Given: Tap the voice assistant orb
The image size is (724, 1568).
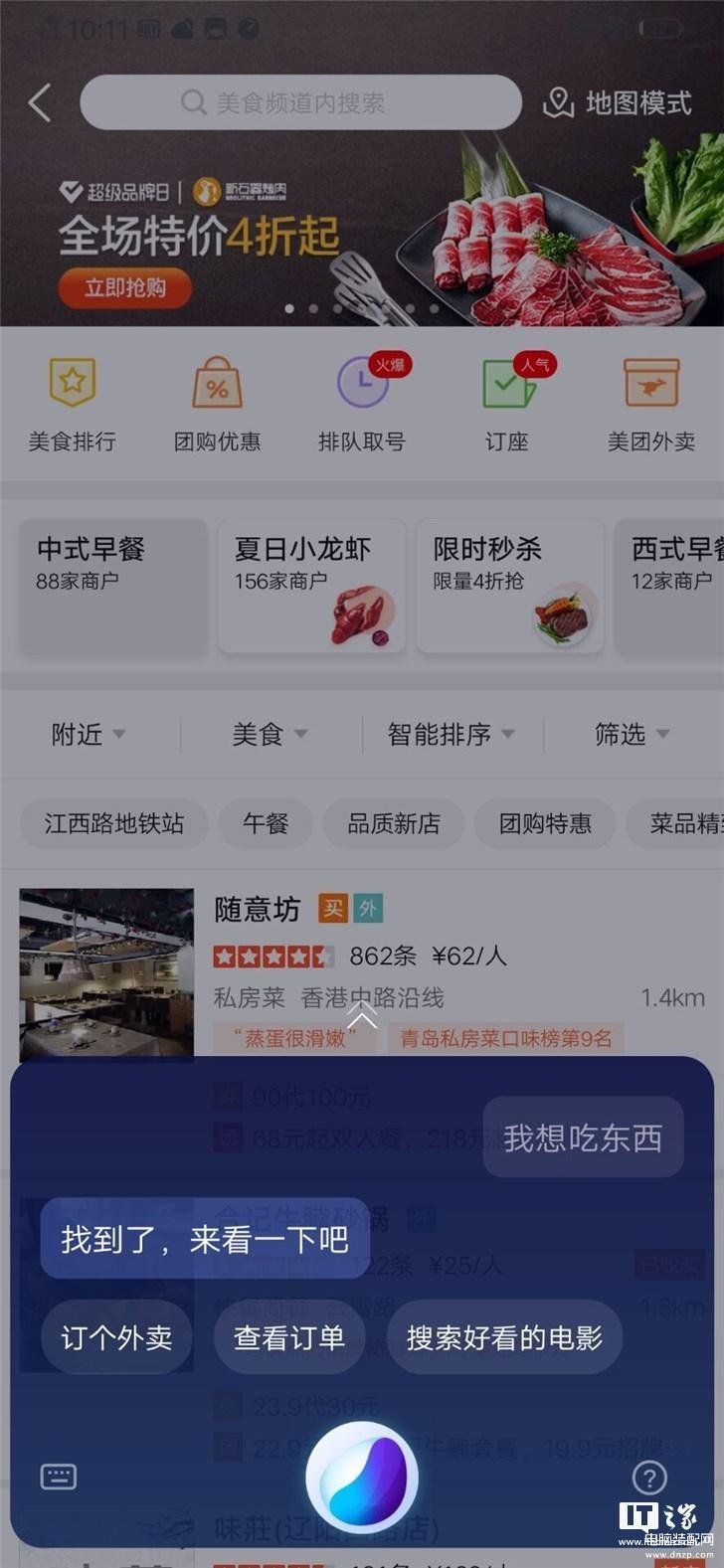Looking at the screenshot, I should (x=361, y=1478).
